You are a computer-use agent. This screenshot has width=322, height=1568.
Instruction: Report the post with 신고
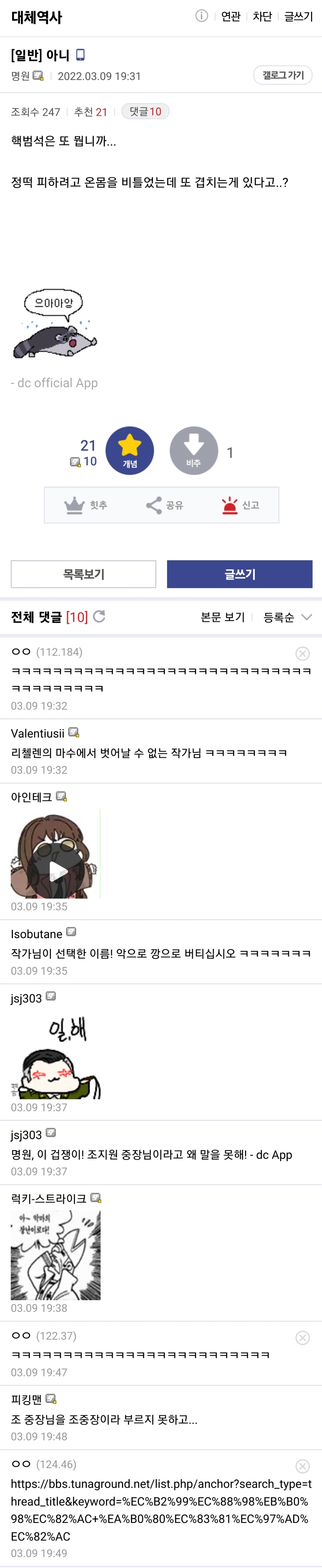(241, 505)
